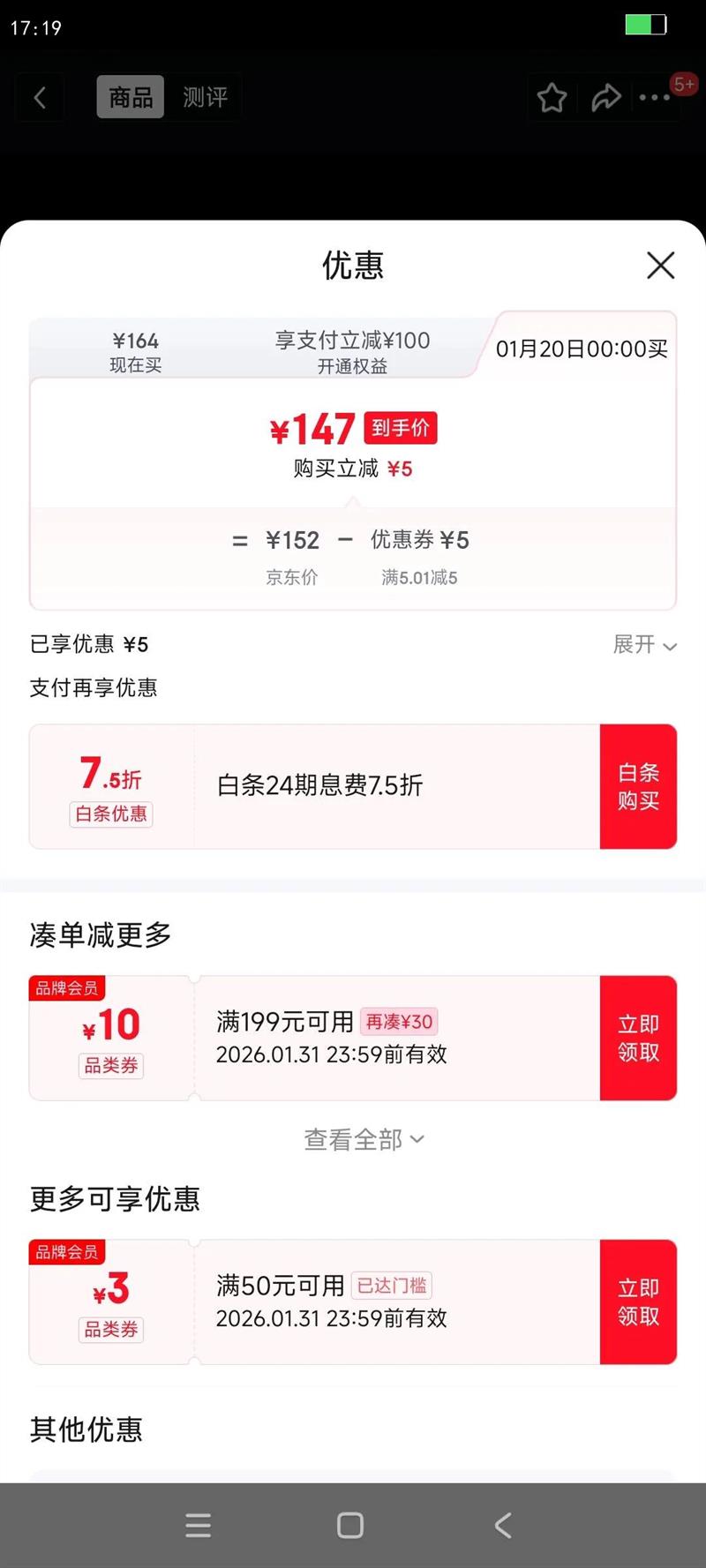This screenshot has width=706, height=1568.
Task: Switch to the 商品 tab
Action: [131, 97]
